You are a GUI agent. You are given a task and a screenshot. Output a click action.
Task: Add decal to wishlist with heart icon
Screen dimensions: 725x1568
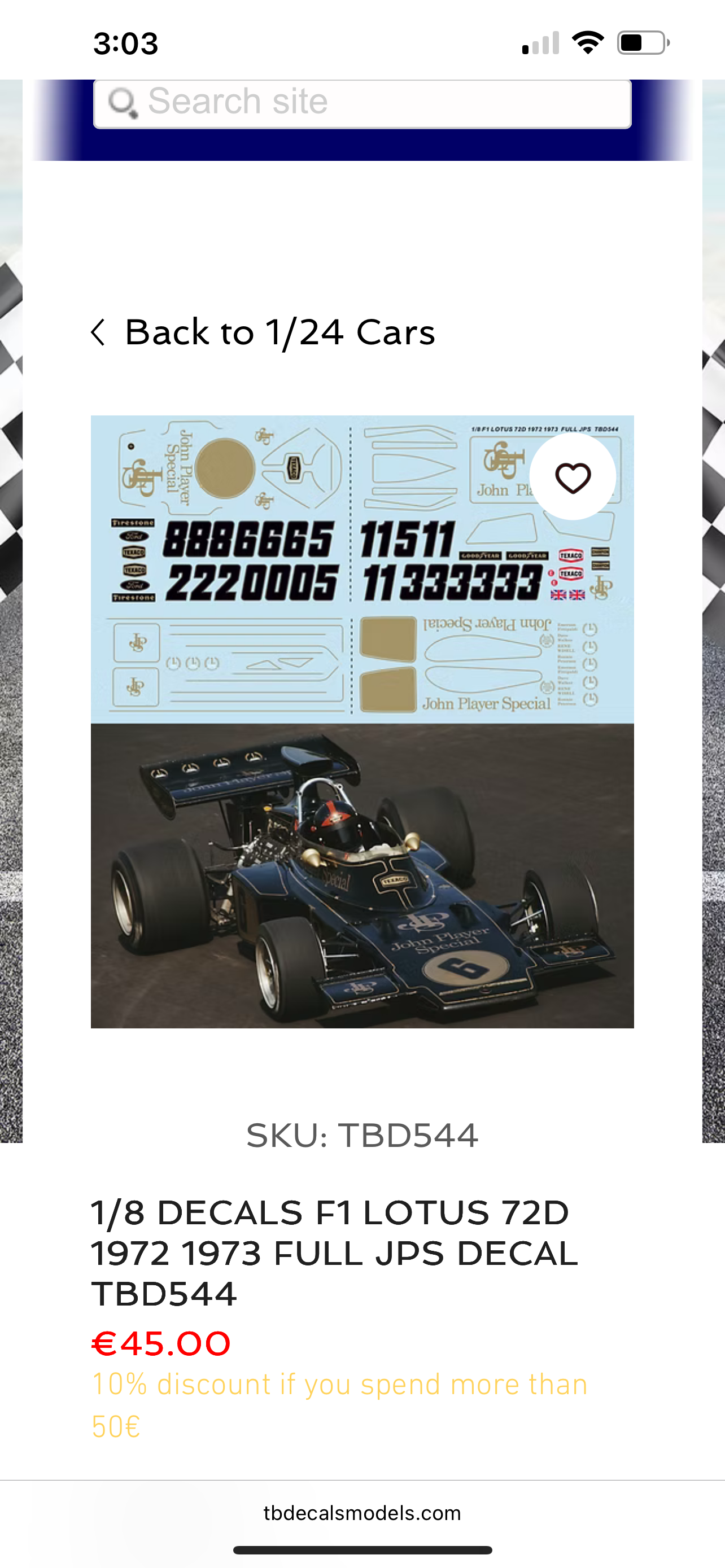pyautogui.click(x=572, y=477)
